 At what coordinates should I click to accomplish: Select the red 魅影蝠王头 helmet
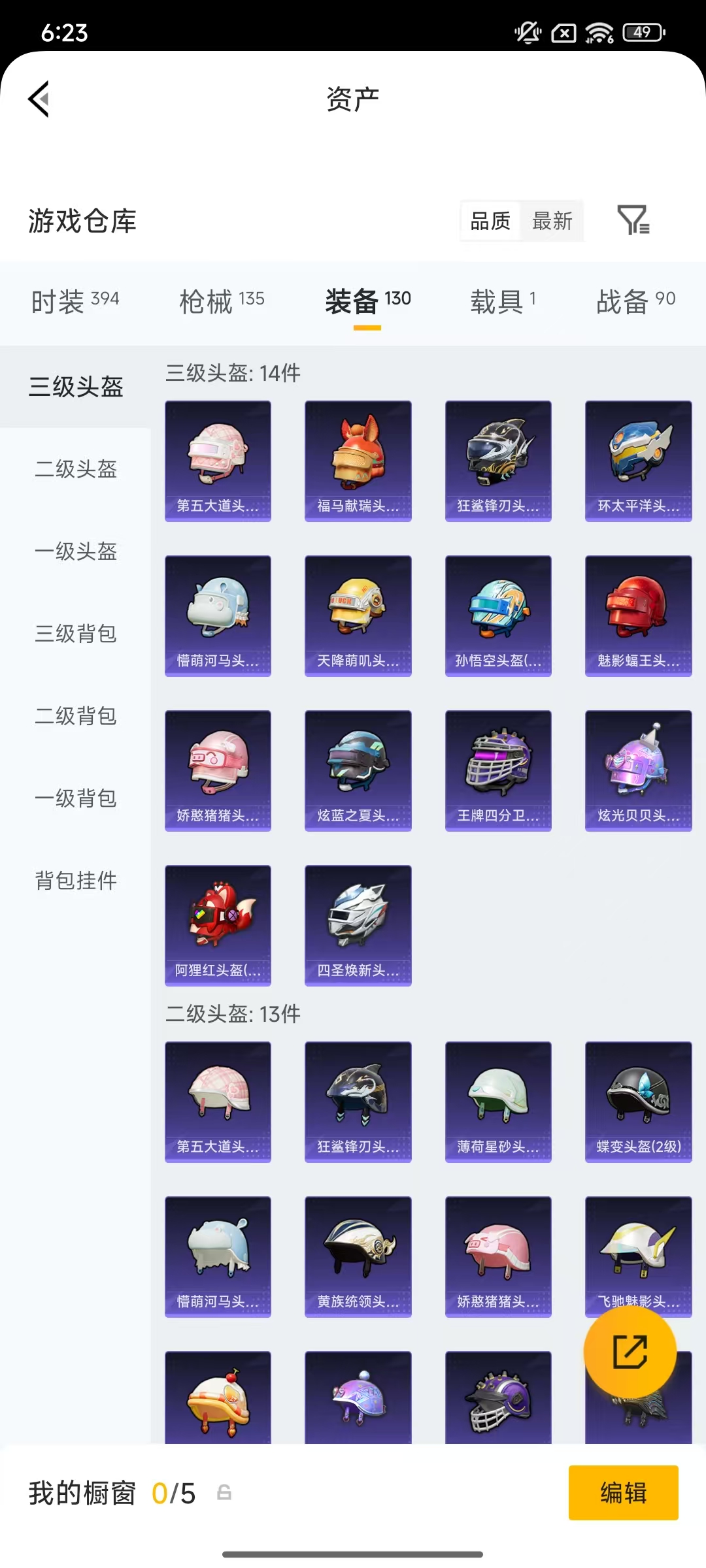638,615
